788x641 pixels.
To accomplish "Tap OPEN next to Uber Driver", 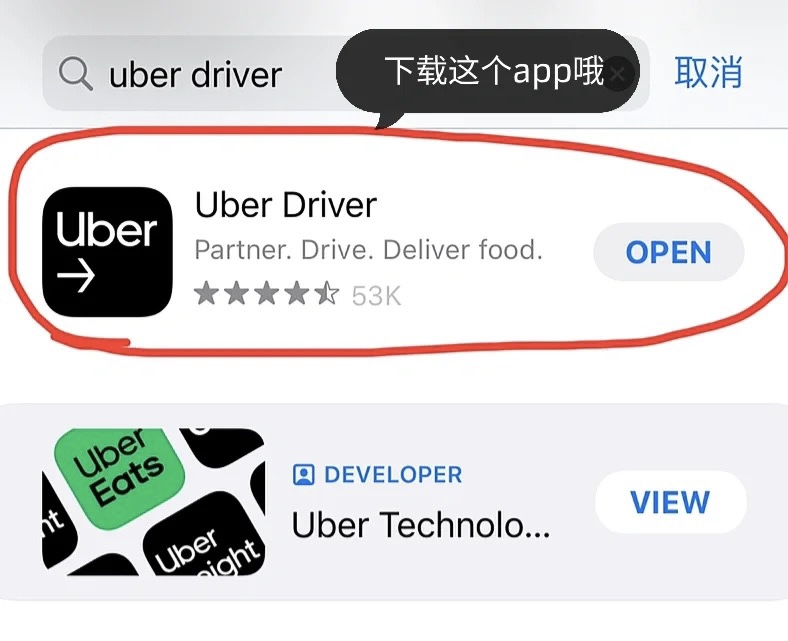I will click(x=668, y=252).
